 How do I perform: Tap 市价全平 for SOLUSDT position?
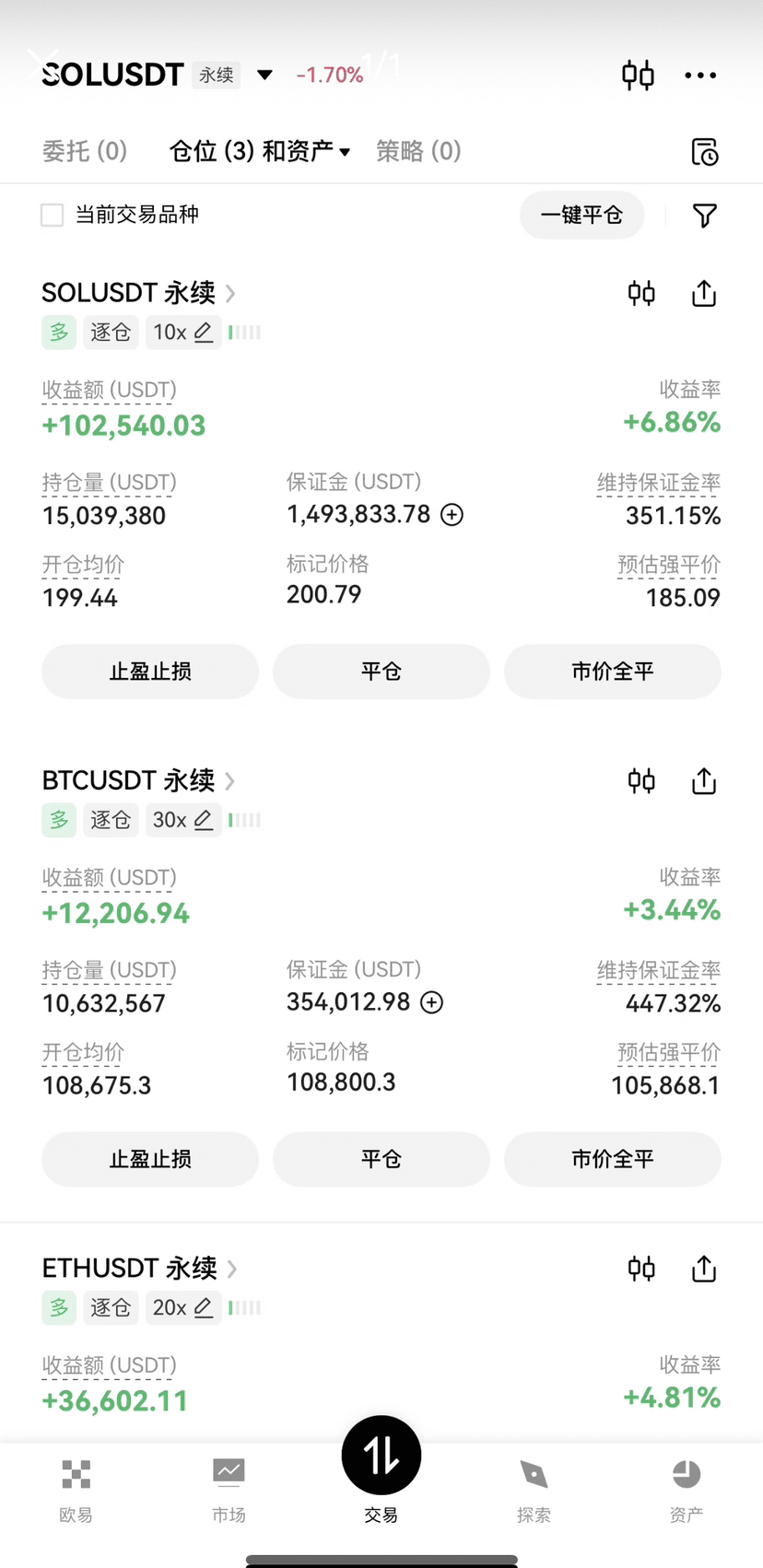pyautogui.click(x=613, y=672)
